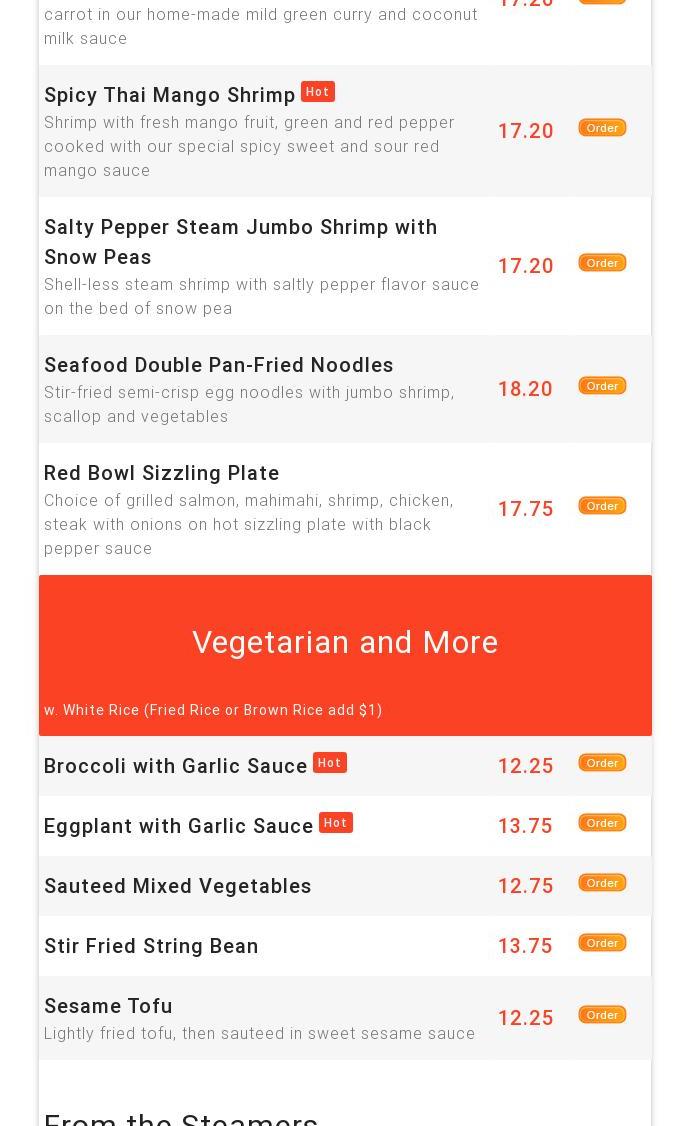Viewport: 690px width, 1126px height.
Task: Order Red Bowl Sizzling Plate
Action: tap(602, 506)
